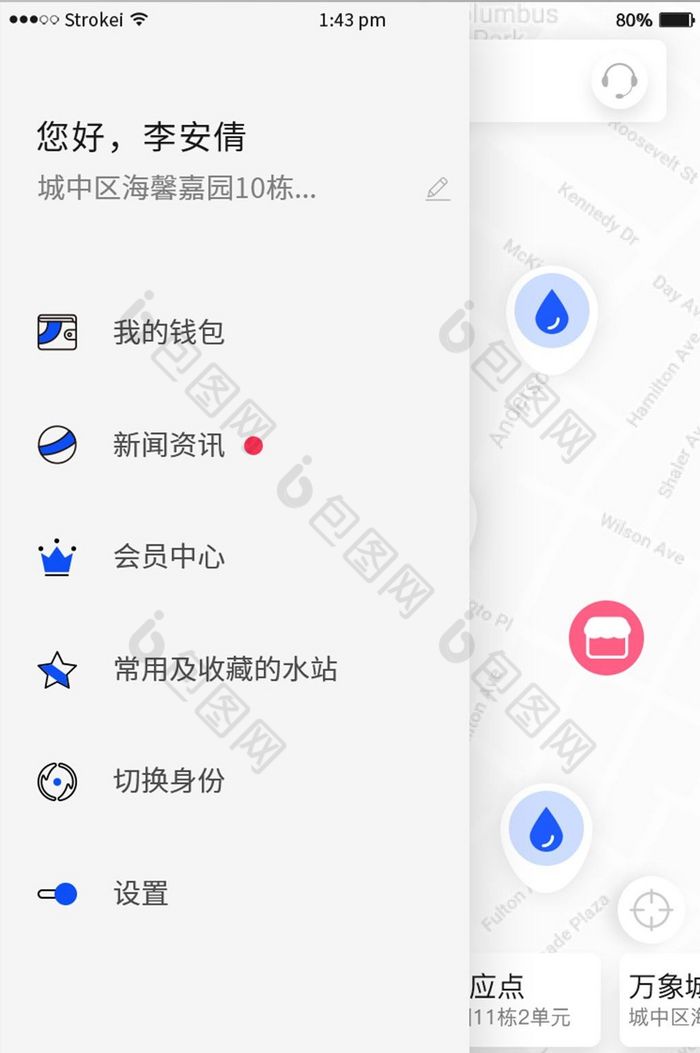Select the water drop marker near Fulton
Viewport: 700px width, 1053px height.
[x=546, y=829]
